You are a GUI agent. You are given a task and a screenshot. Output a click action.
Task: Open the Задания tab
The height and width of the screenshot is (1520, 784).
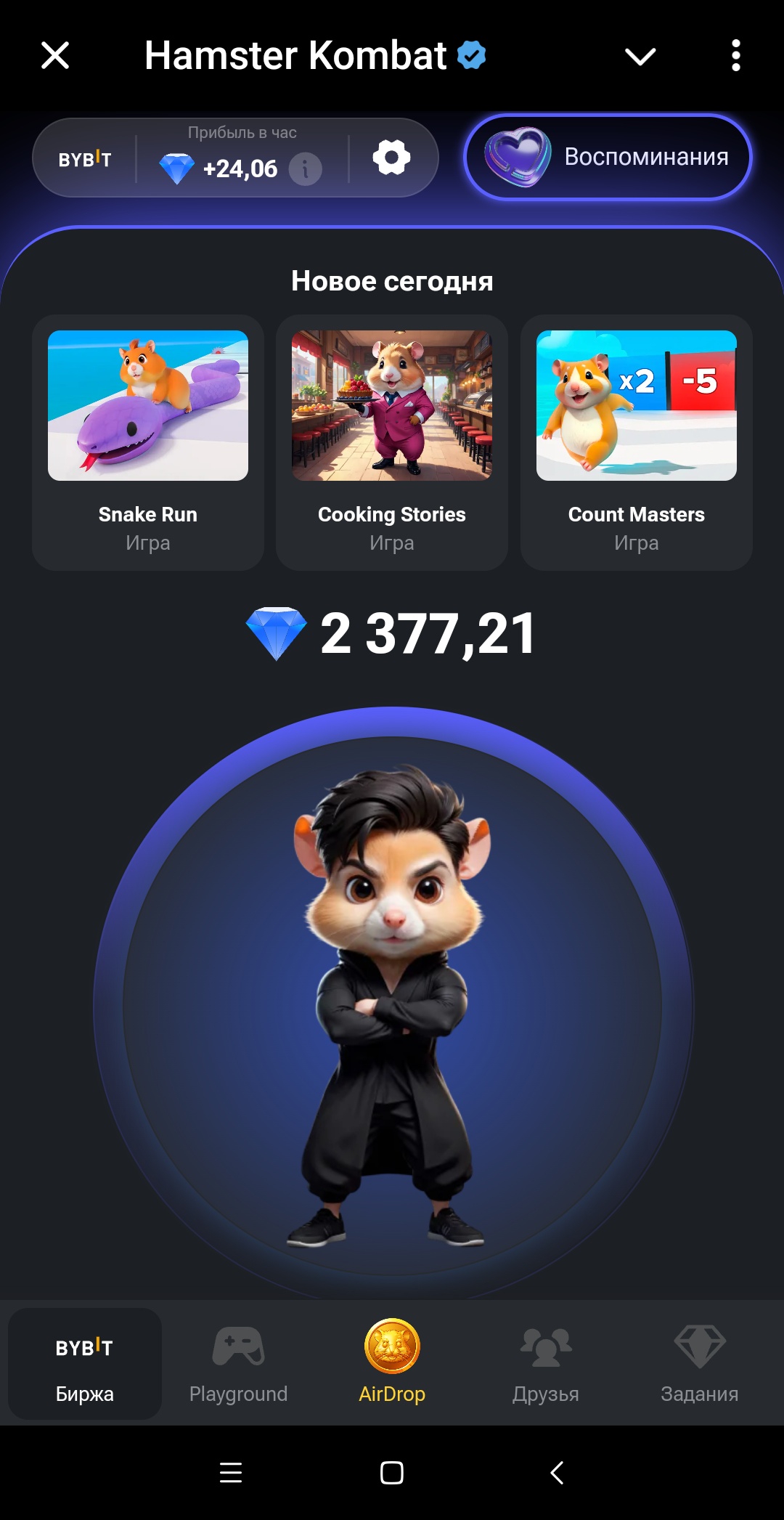click(700, 1364)
